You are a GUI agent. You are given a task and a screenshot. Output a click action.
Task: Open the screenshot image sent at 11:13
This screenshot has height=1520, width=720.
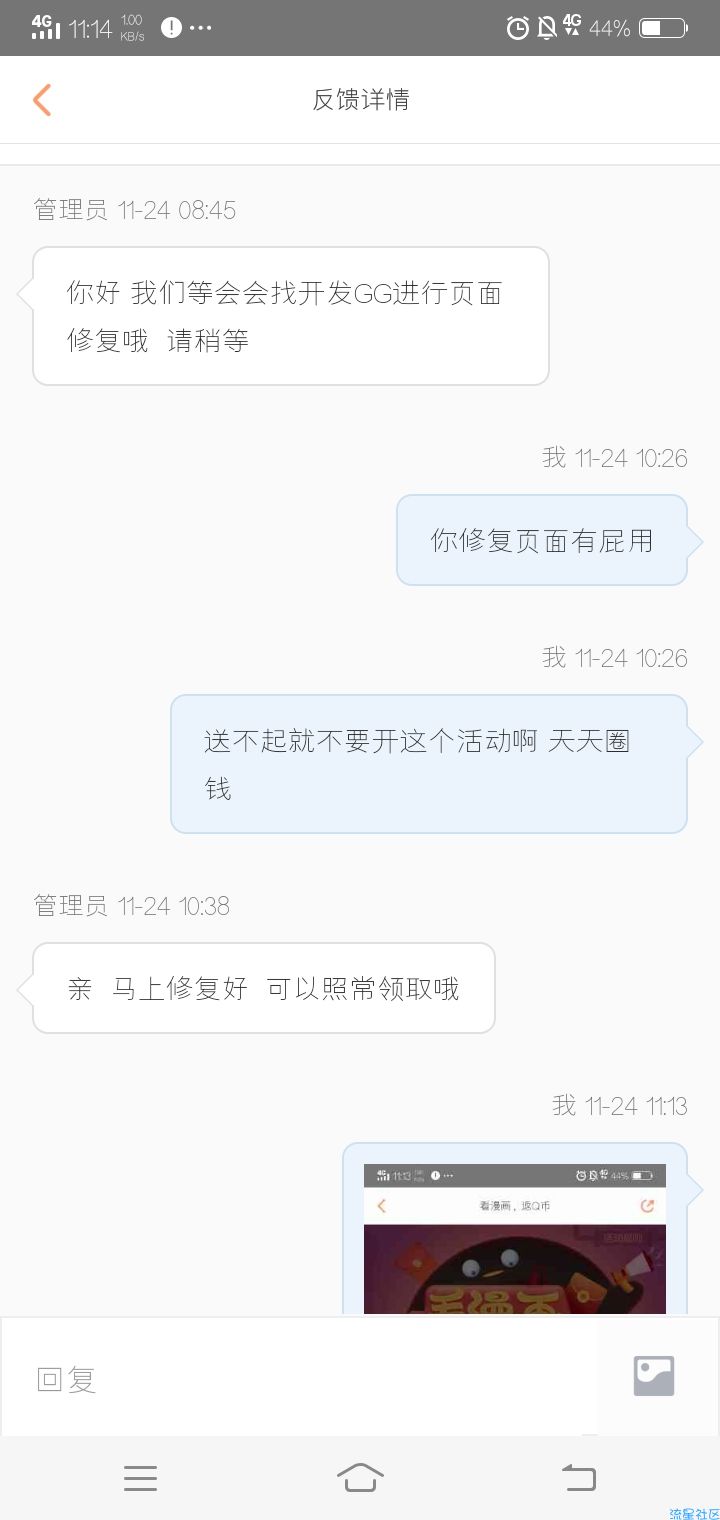[514, 1240]
